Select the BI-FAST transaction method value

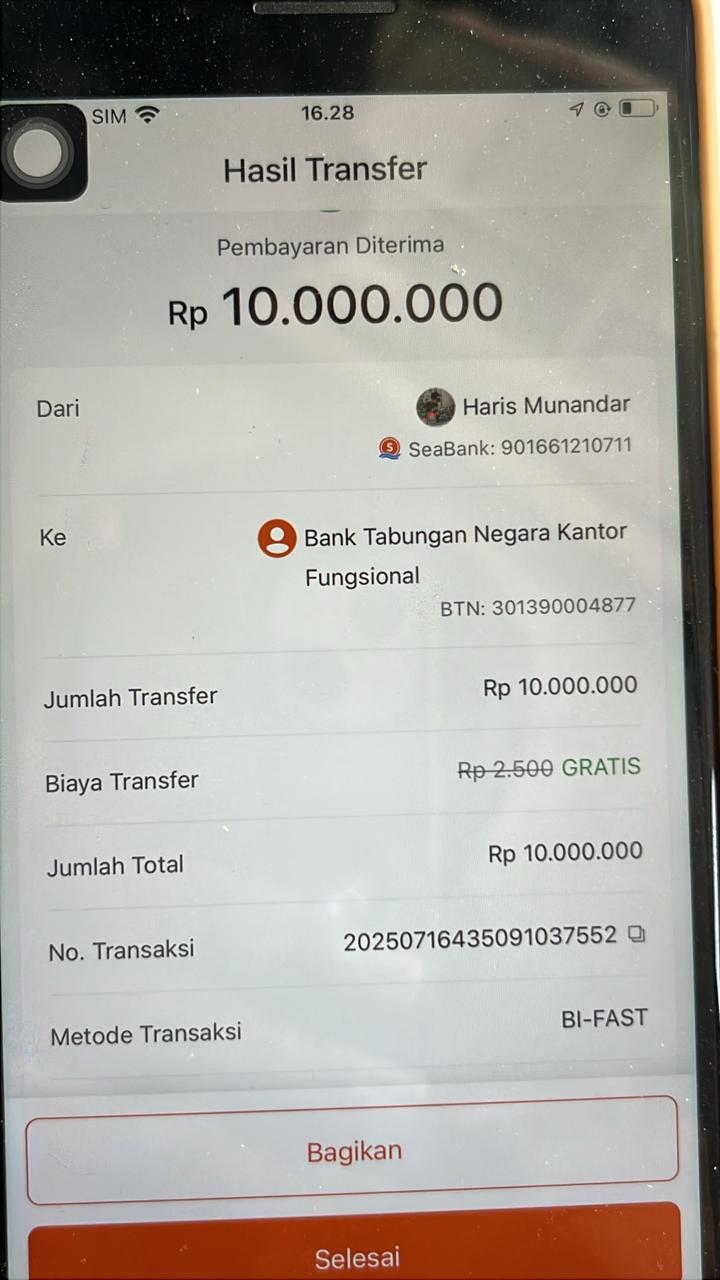click(x=604, y=1017)
